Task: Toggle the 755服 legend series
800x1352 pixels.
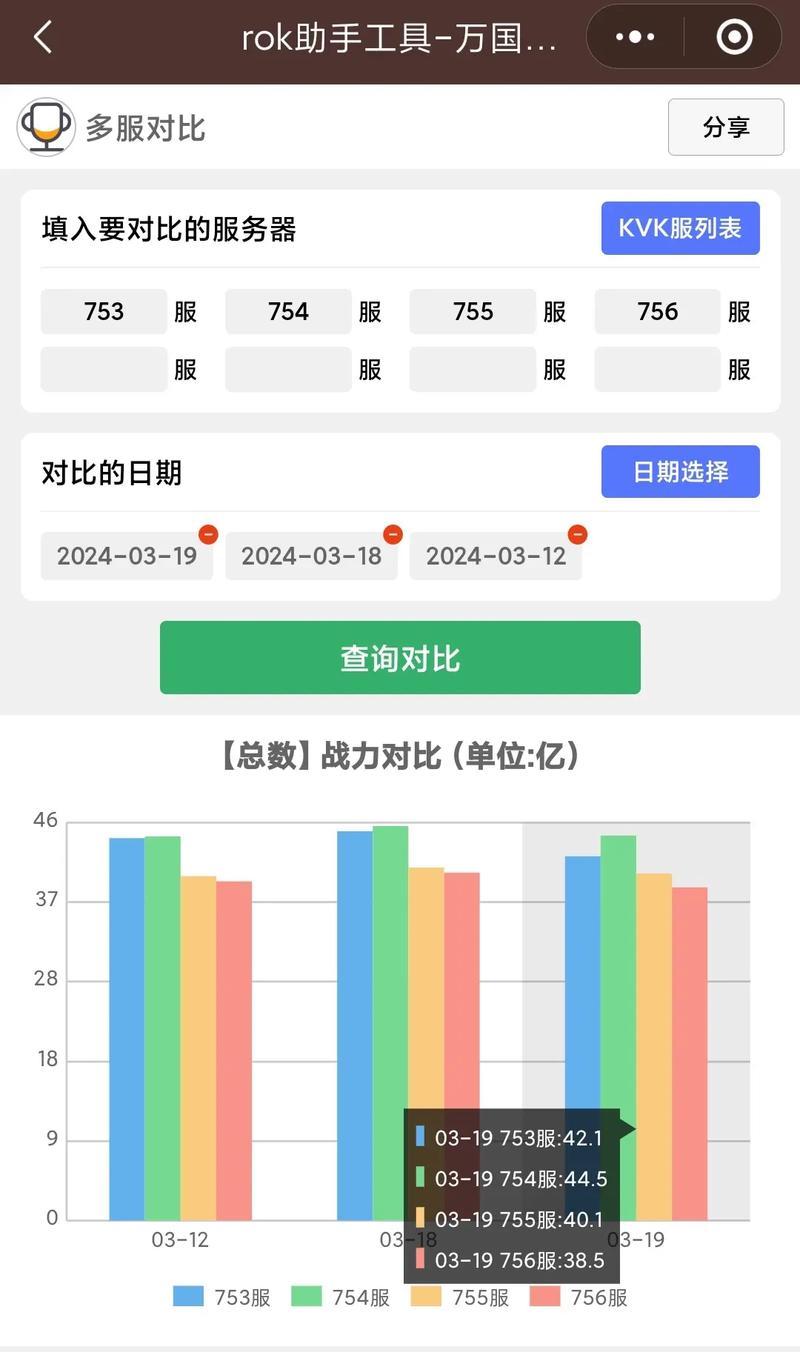Action: point(459,1297)
